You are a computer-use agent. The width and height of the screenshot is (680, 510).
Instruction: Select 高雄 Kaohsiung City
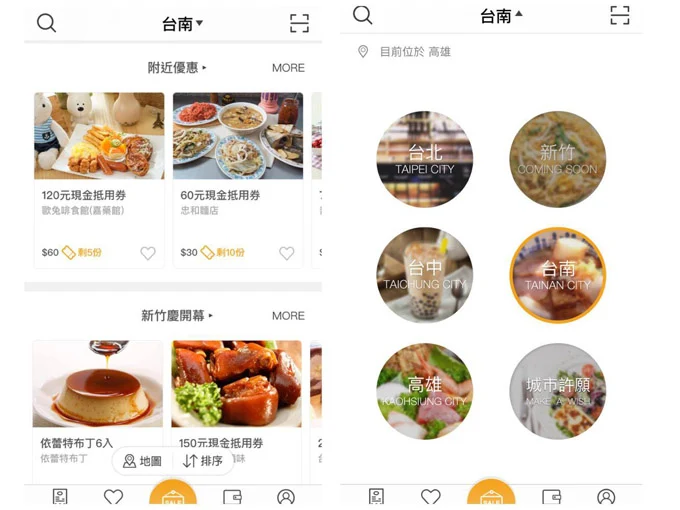425,391
